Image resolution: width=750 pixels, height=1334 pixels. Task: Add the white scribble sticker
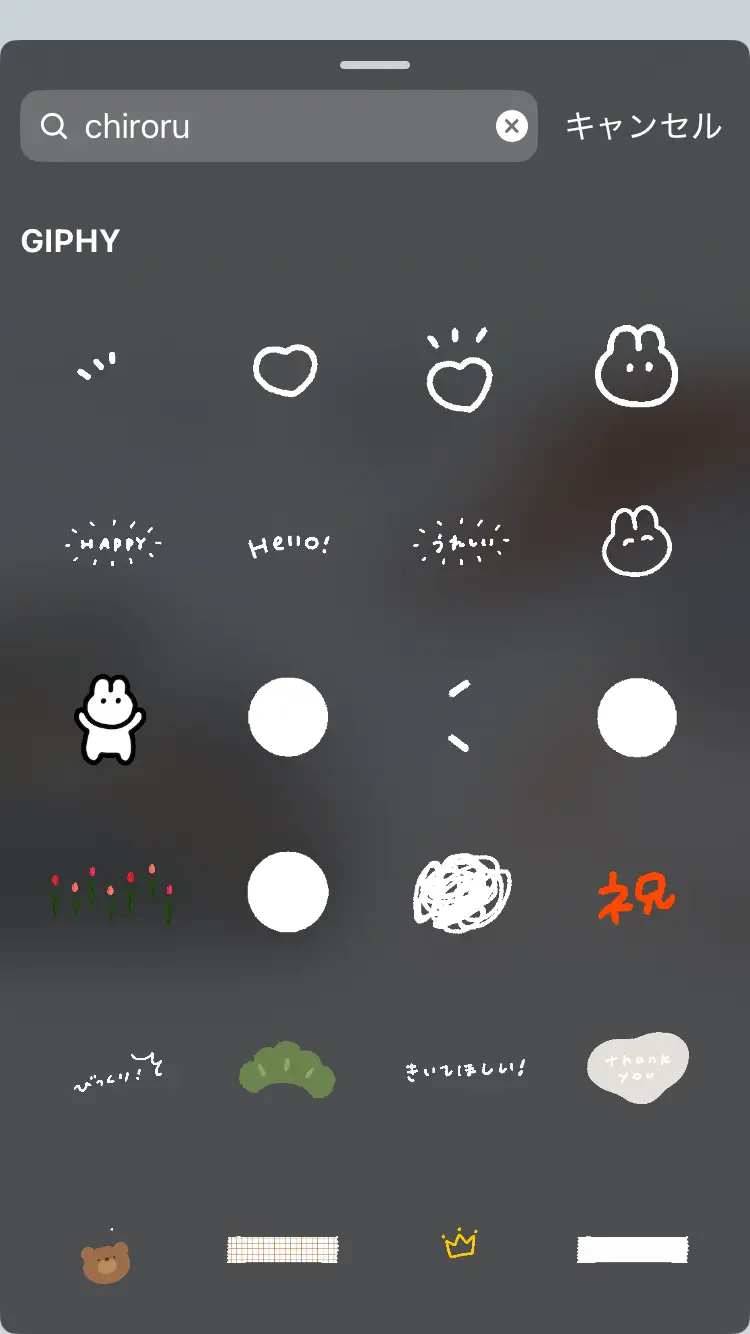tap(461, 890)
